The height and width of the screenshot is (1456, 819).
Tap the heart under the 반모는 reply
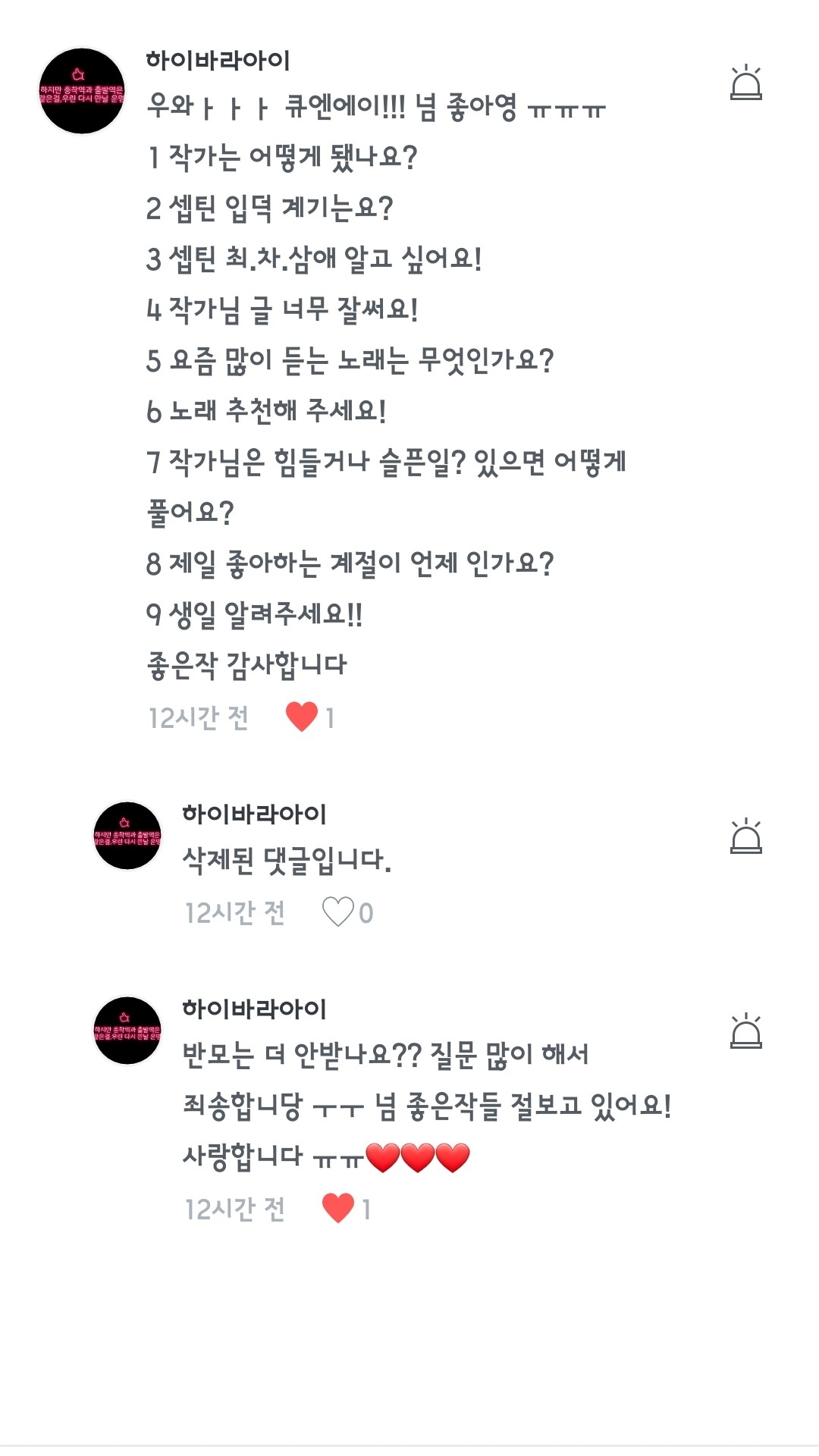coord(338,1208)
